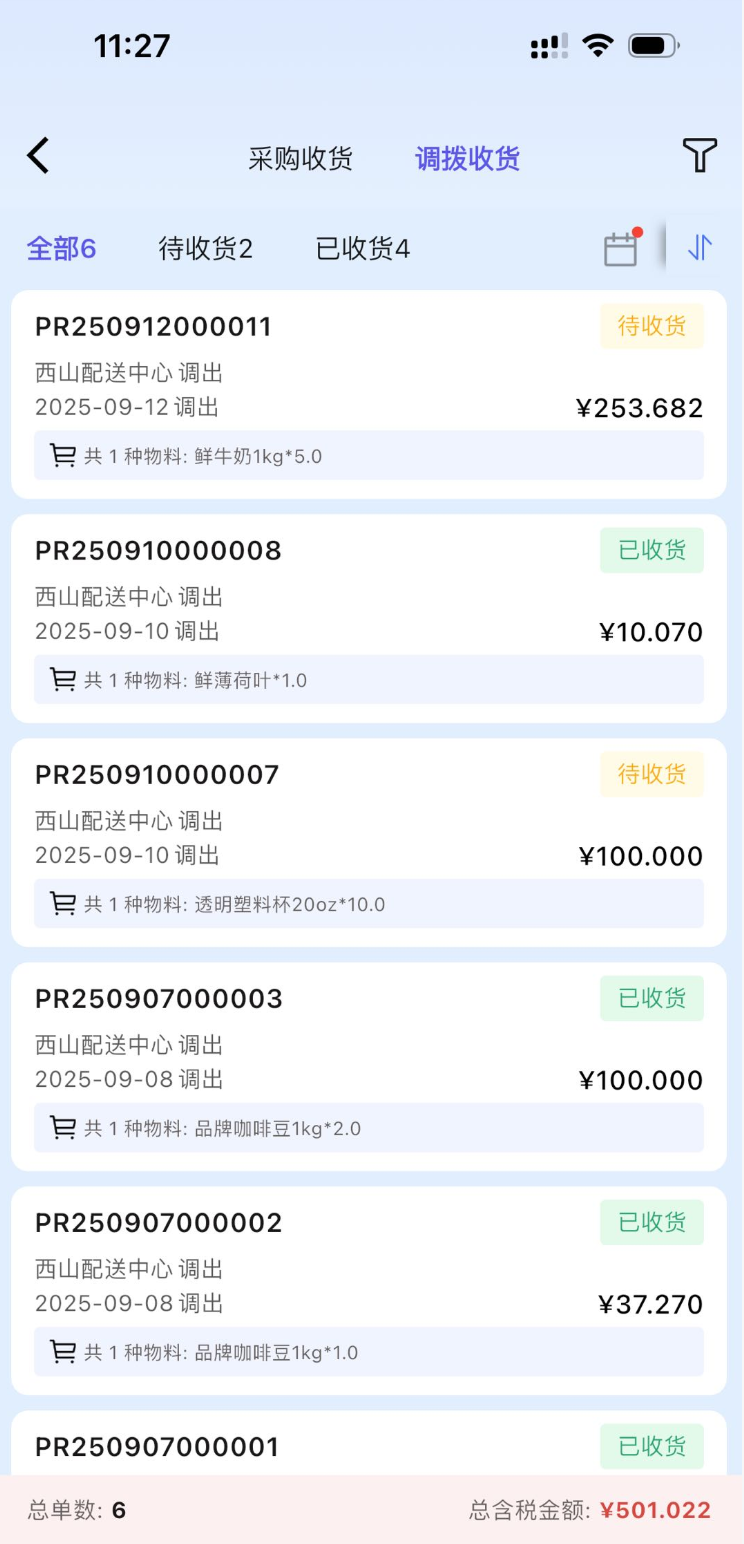Switch to the 采购收货 tab

click(300, 159)
